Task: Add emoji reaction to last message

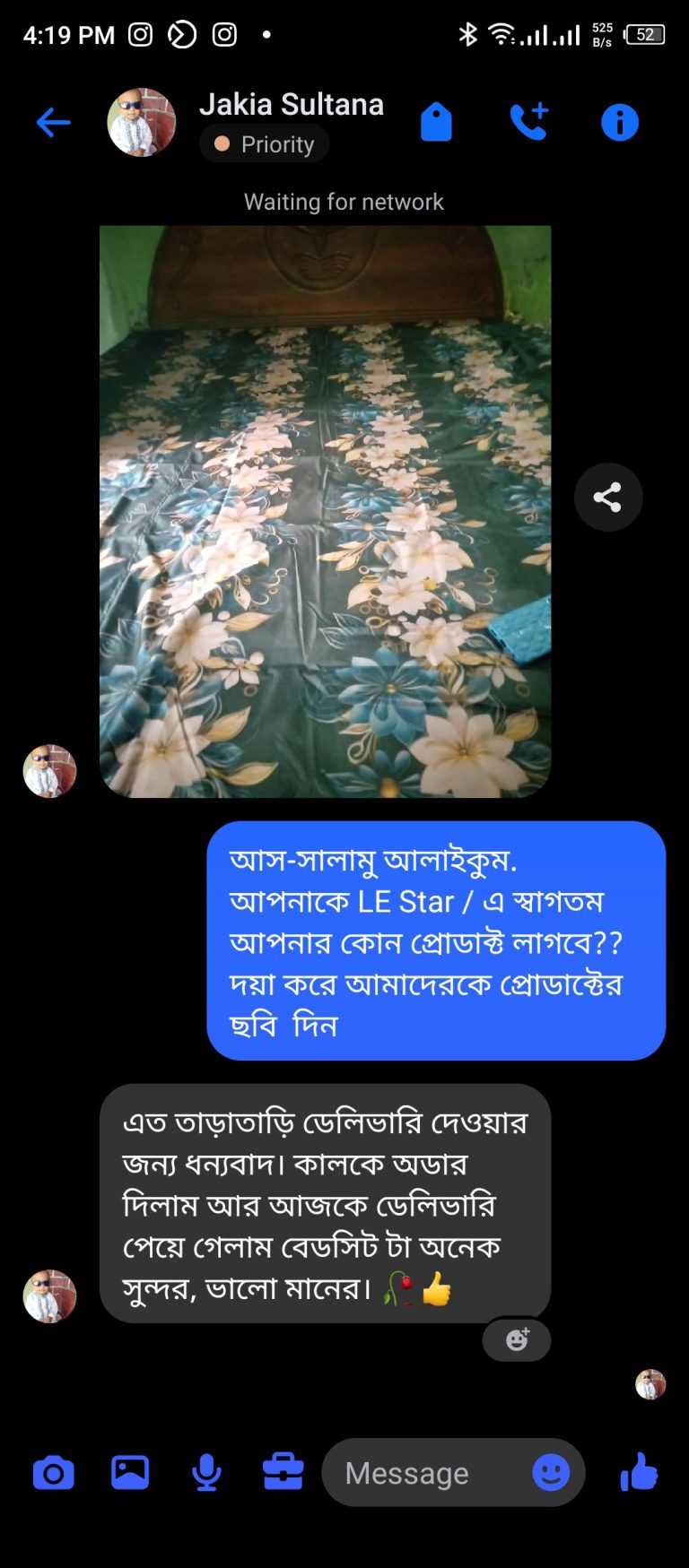Action: tap(517, 1339)
